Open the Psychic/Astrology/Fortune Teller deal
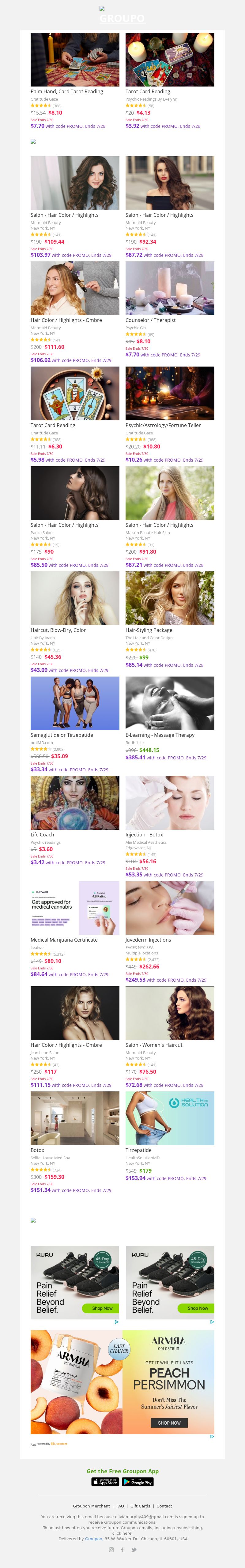Image resolution: width=245 pixels, height=1568 pixels. pyautogui.click(x=169, y=393)
